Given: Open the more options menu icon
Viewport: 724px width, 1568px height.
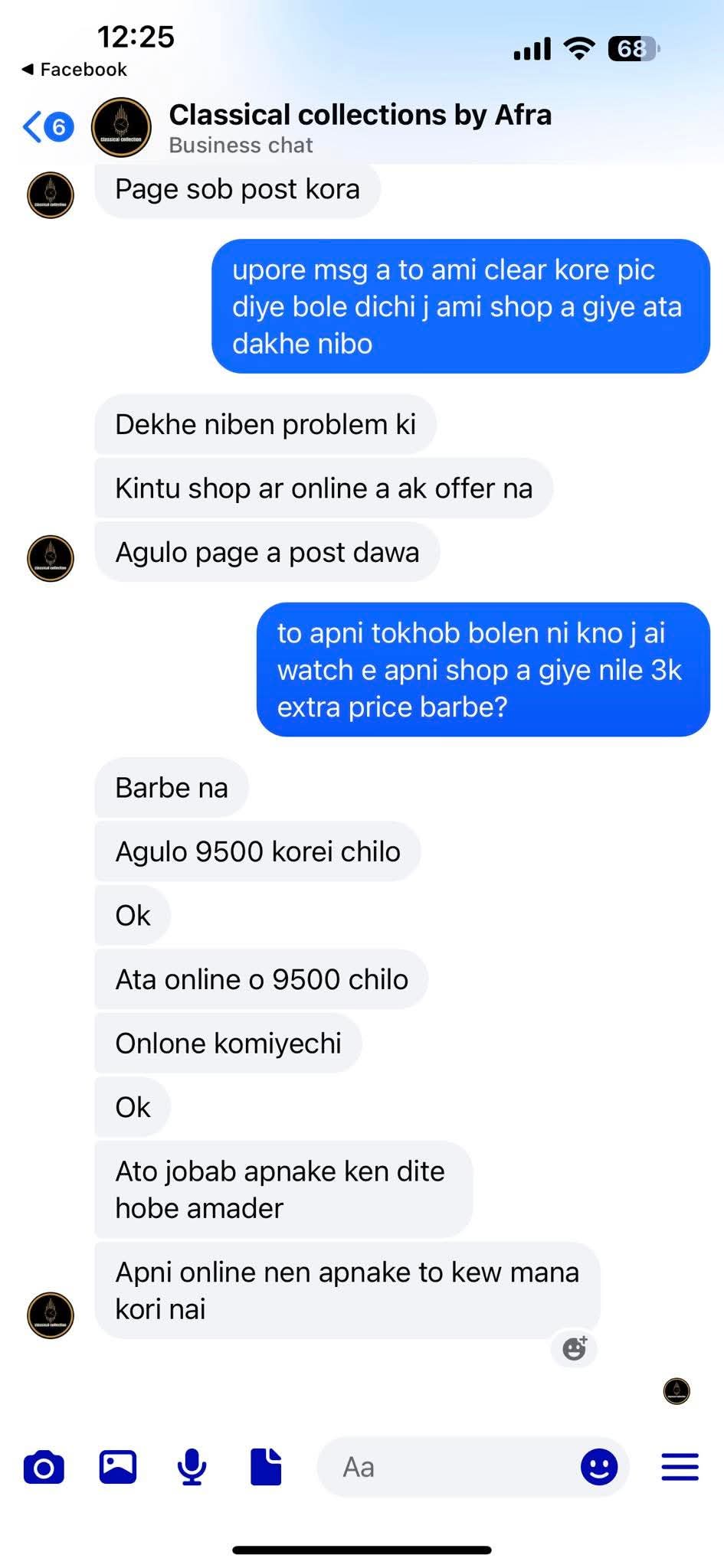Looking at the screenshot, I should click(x=680, y=1467).
